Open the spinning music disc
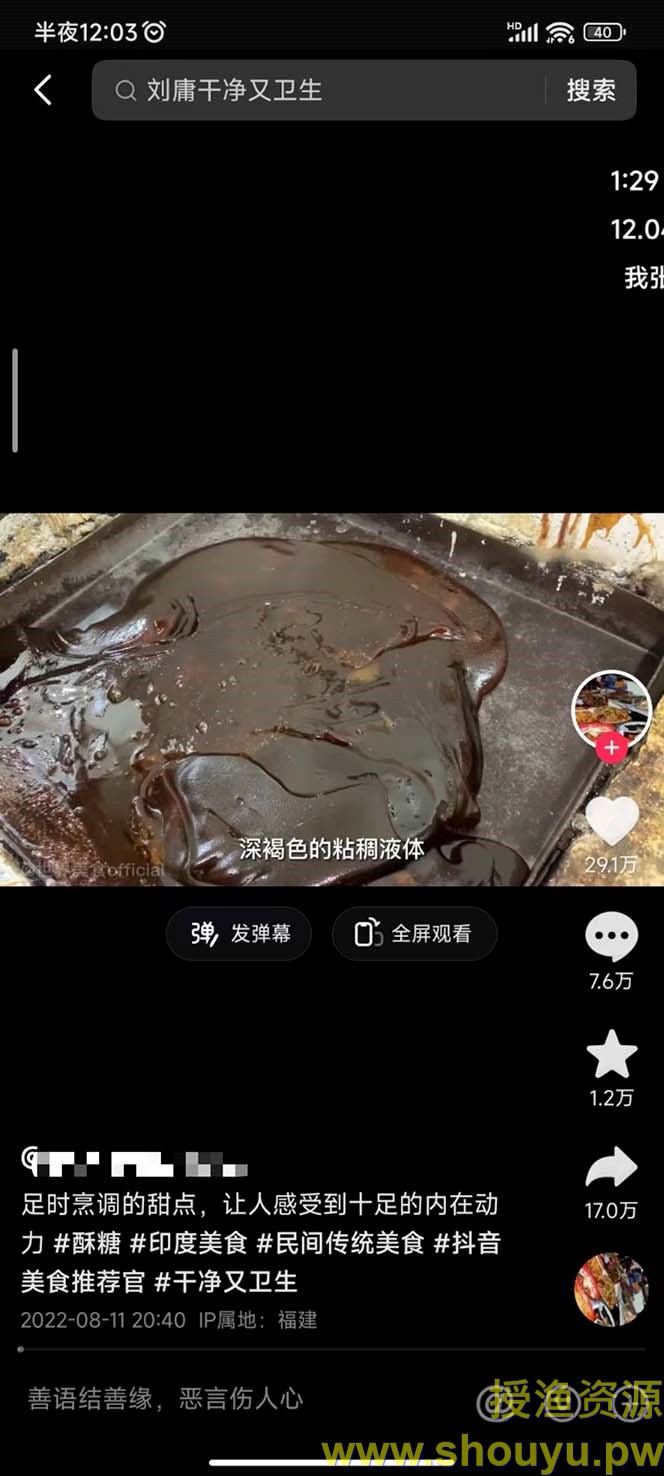The image size is (664, 1476). pos(611,1289)
